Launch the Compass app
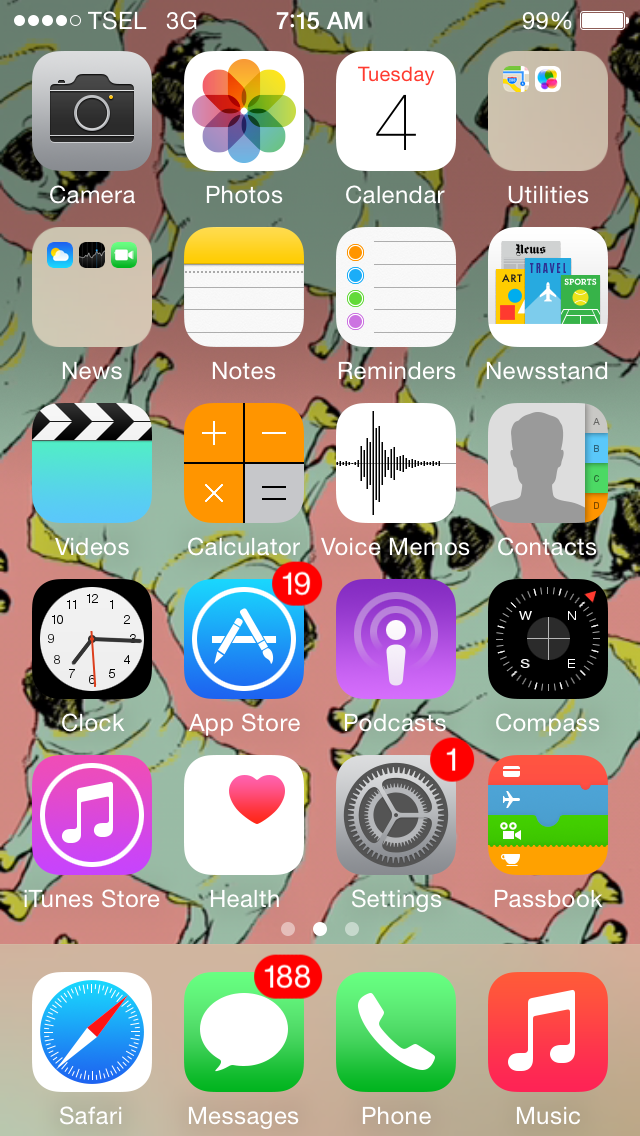Screen dimensions: 640x1136 (548, 639)
